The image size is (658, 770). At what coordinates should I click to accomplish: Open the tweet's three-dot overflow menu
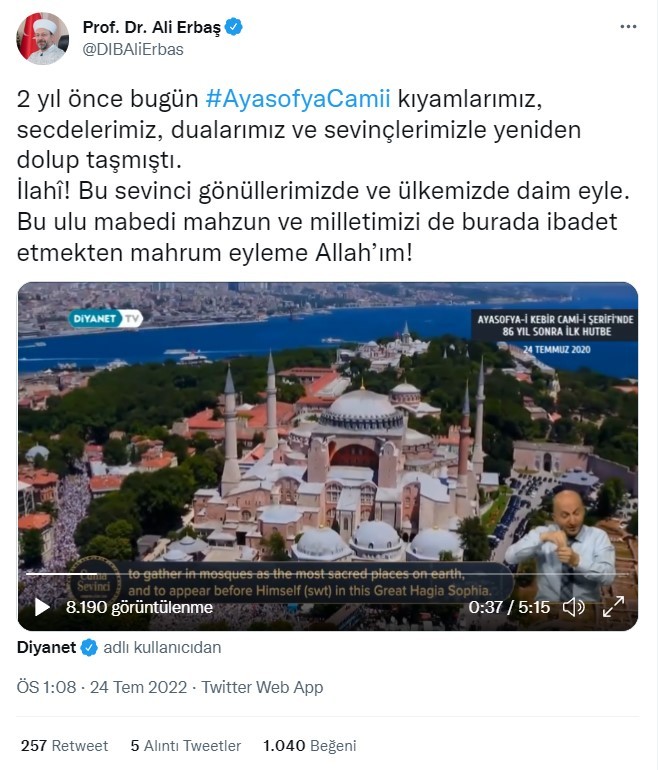(625, 27)
